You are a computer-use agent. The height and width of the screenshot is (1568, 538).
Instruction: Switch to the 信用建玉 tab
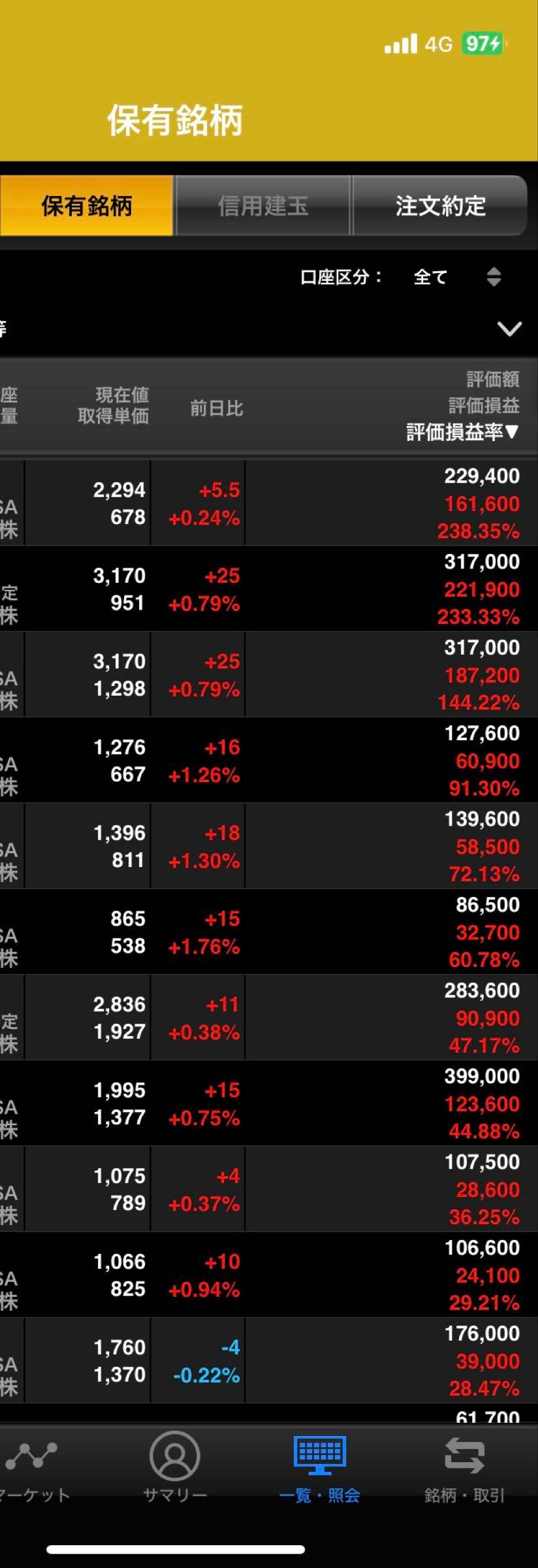[x=262, y=206]
